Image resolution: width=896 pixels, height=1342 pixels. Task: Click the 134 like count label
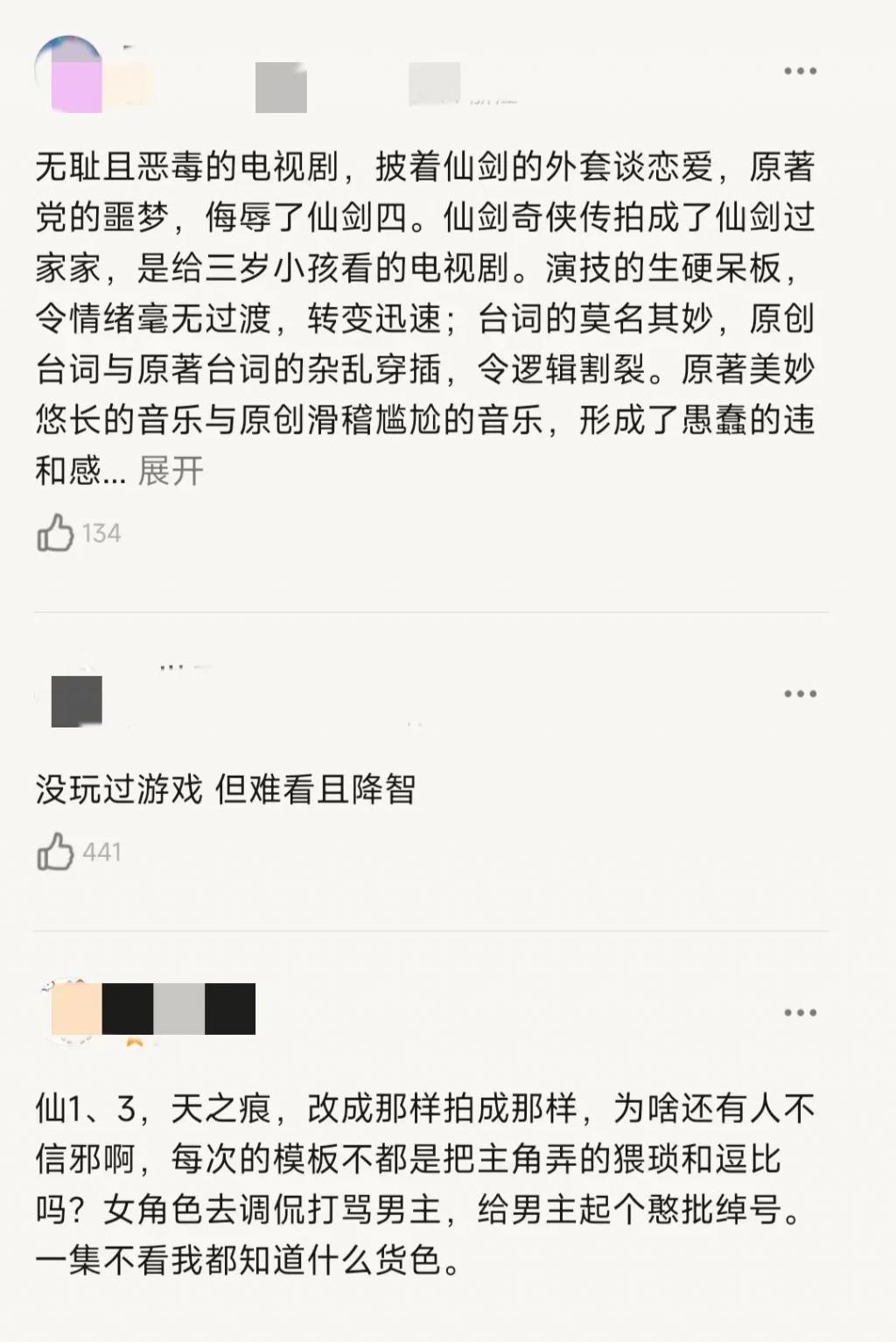click(105, 532)
